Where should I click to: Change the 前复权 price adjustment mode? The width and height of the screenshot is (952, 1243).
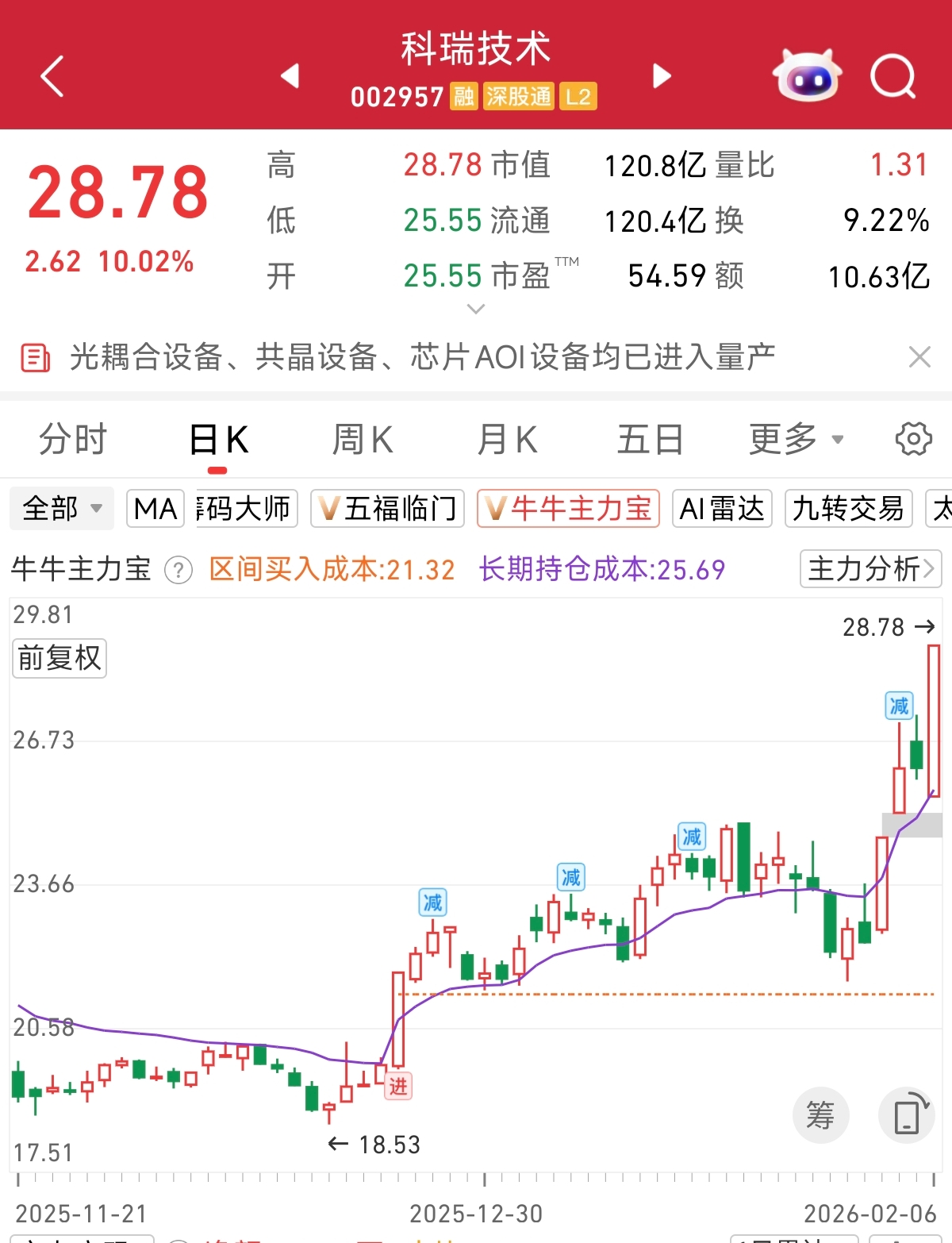tap(59, 658)
